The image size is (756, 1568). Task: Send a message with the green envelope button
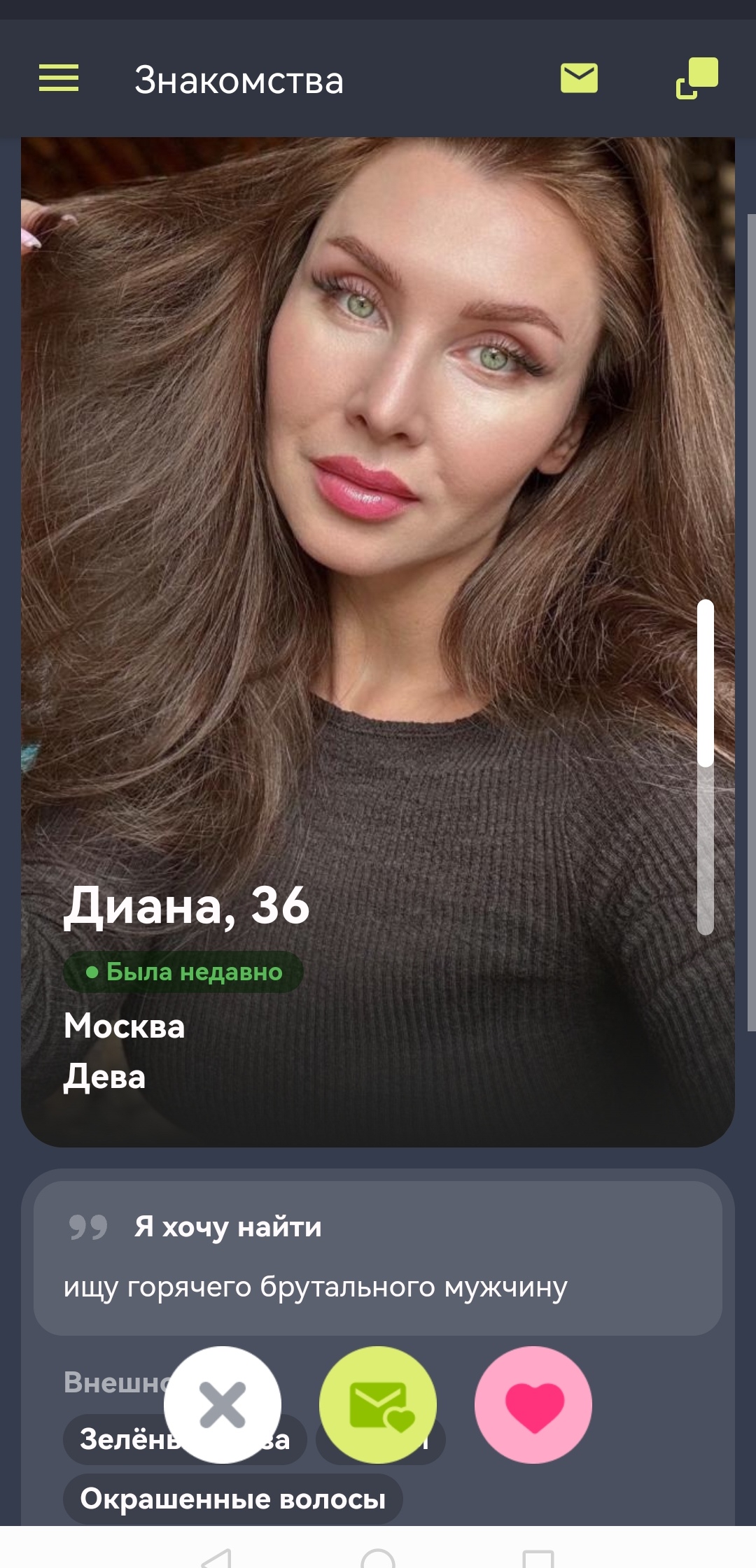[x=378, y=1404]
